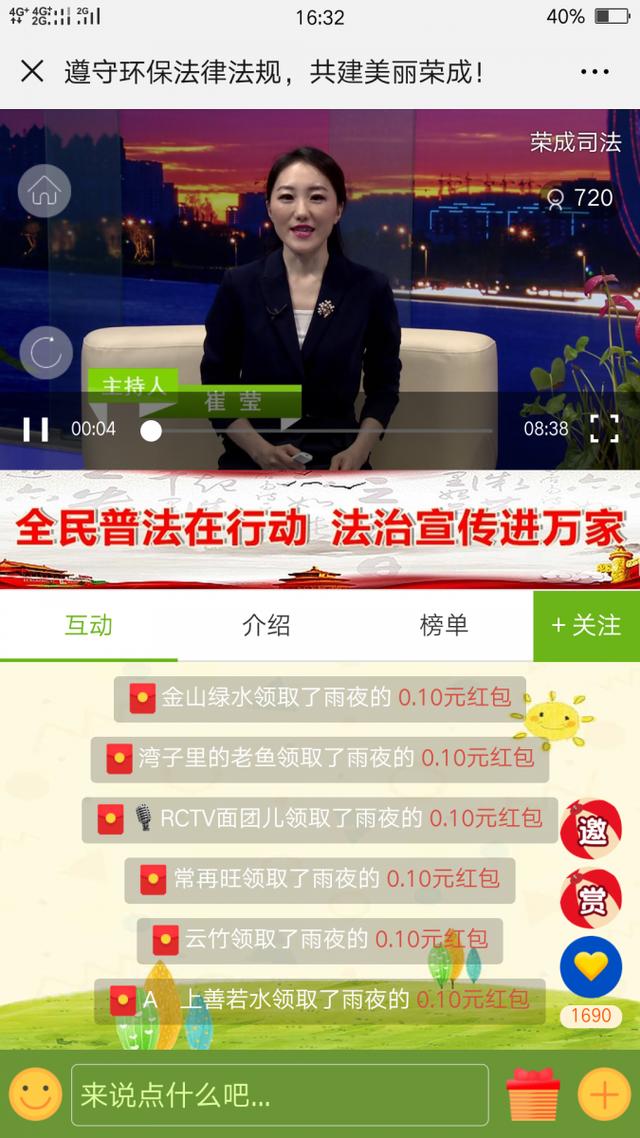Tap the home icon on the video

(44, 191)
